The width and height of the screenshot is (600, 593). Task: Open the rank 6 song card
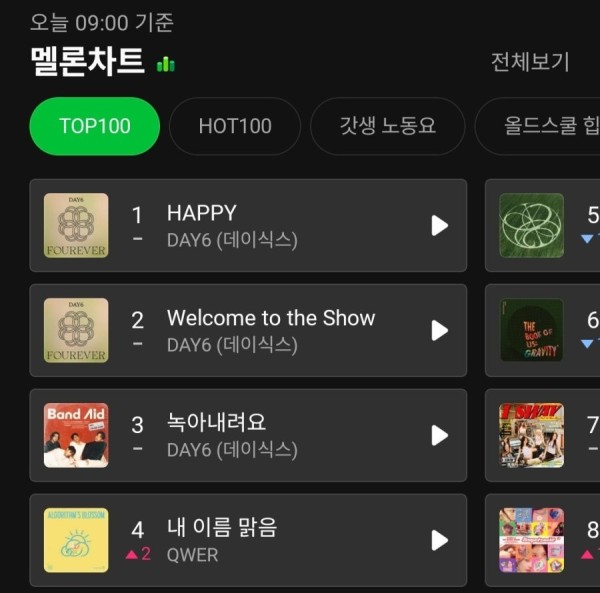click(x=545, y=330)
